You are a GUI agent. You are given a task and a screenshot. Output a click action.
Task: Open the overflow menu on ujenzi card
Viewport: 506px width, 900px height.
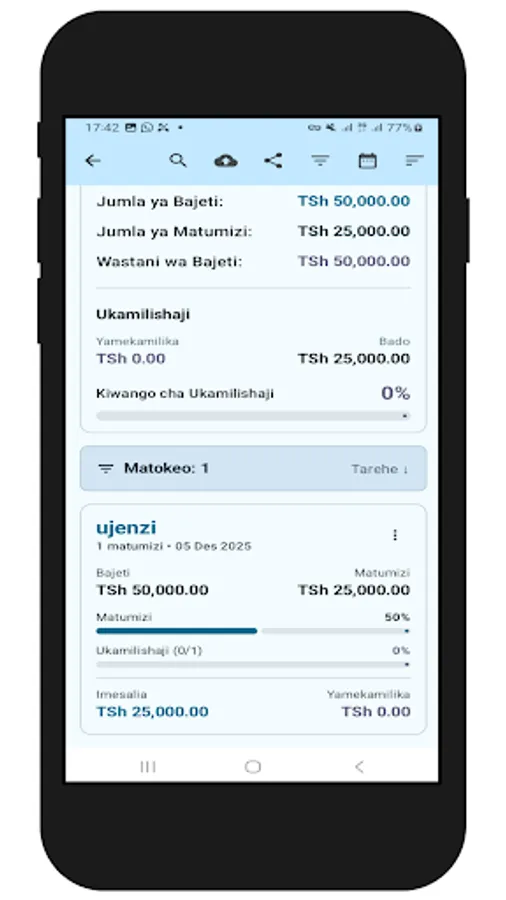click(395, 535)
